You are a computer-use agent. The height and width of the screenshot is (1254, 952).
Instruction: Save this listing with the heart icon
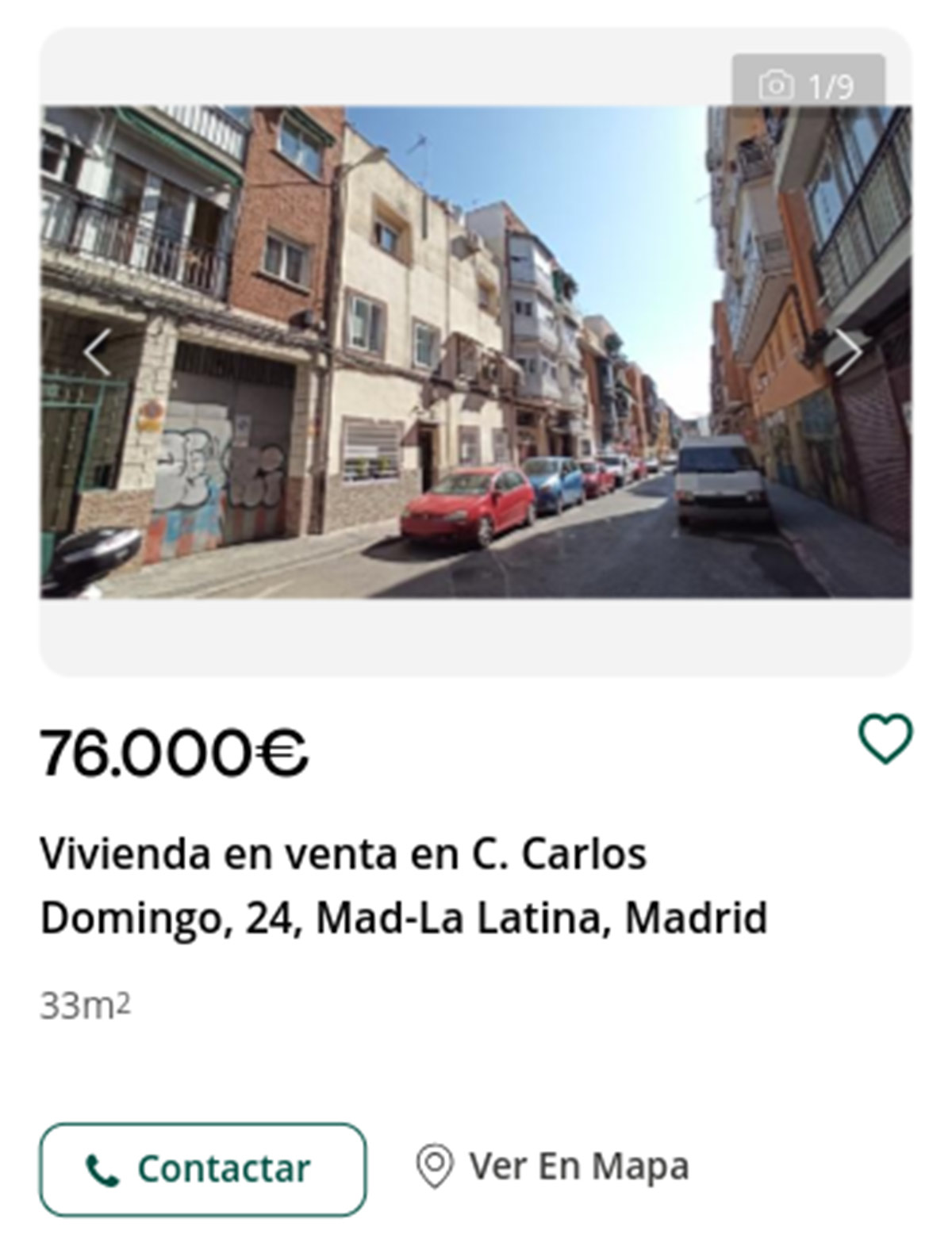pos(885,739)
